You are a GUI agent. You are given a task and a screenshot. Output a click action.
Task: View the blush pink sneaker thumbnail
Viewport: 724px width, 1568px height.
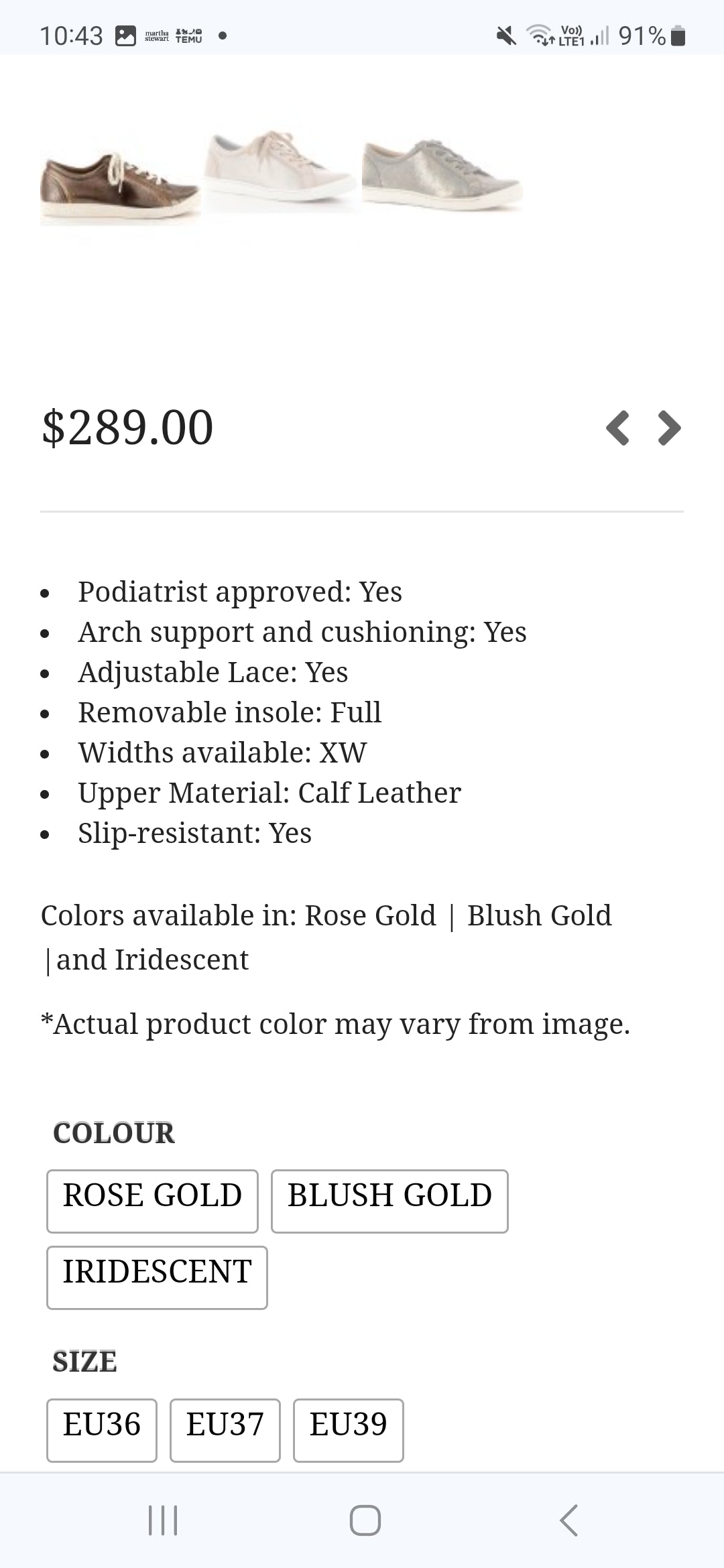tap(280, 168)
